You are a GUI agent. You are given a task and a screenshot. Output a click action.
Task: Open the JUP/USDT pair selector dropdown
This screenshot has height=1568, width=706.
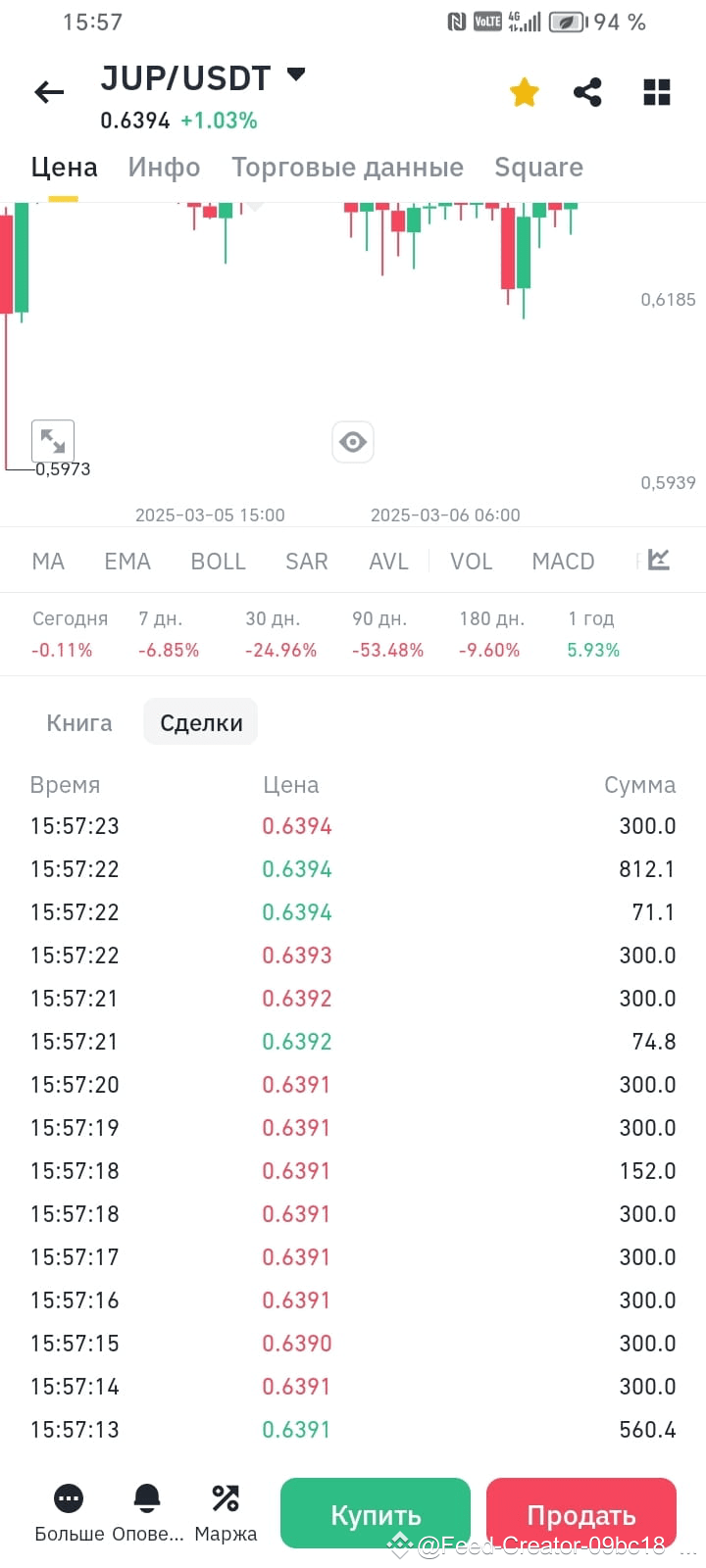click(x=294, y=76)
